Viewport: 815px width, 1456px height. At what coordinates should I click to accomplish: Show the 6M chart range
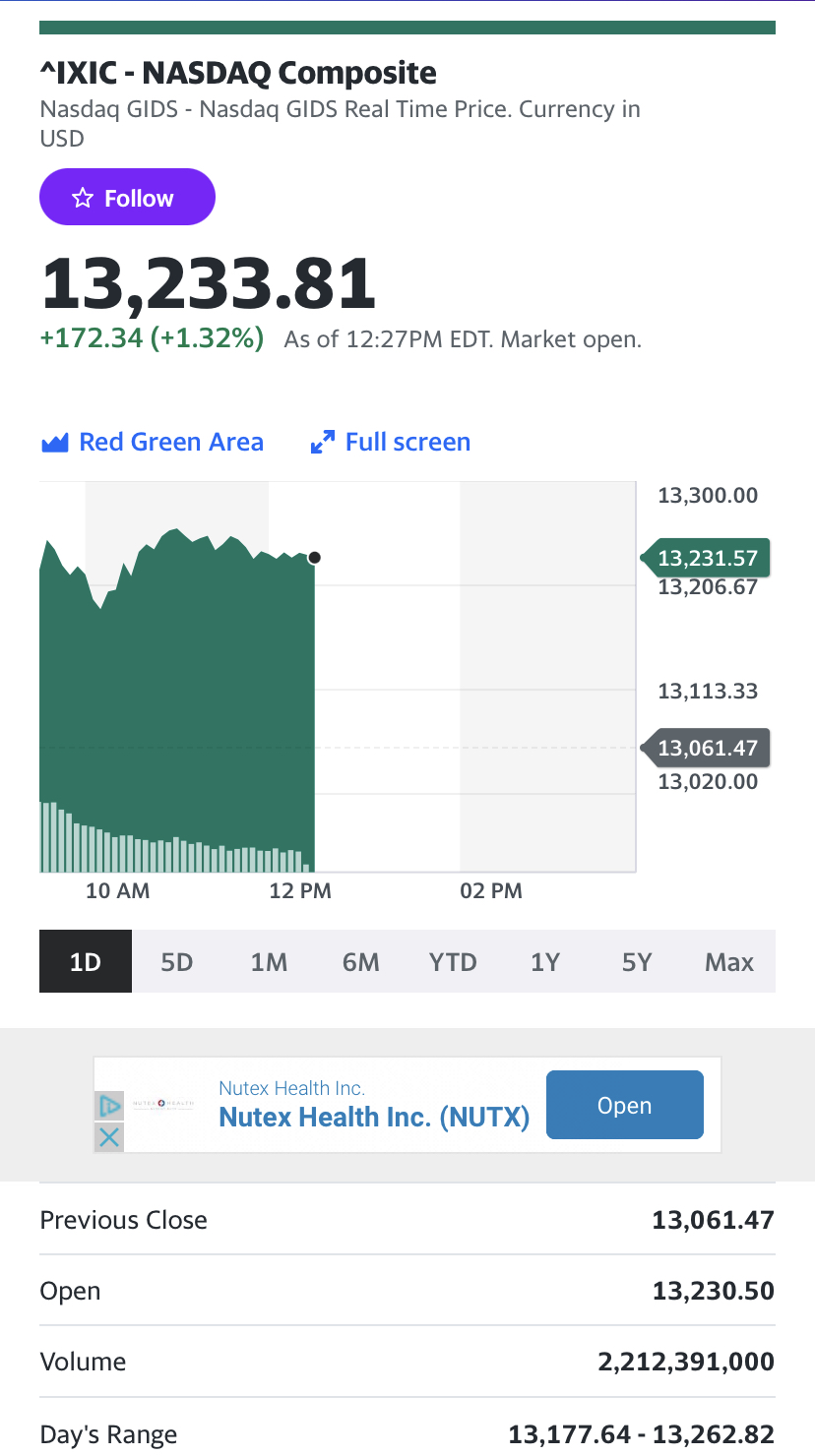(x=361, y=961)
